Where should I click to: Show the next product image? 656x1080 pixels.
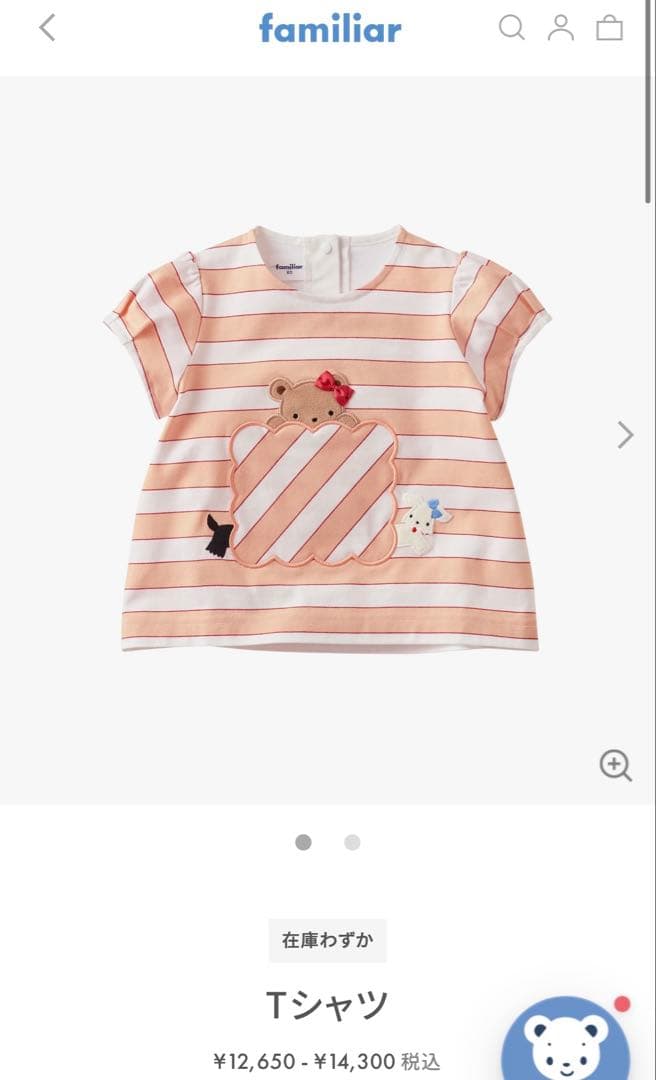click(x=625, y=434)
